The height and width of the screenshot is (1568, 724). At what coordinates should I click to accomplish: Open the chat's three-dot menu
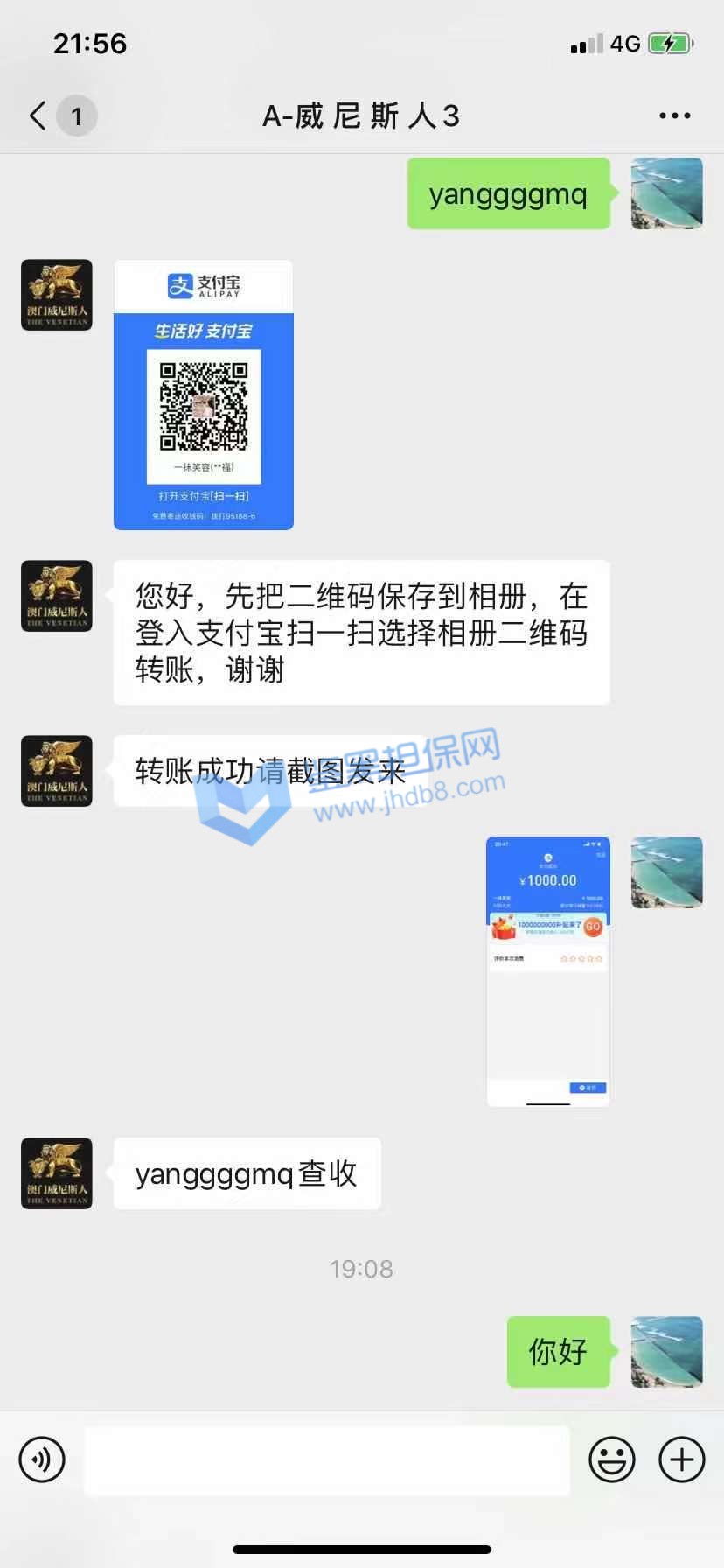674,115
